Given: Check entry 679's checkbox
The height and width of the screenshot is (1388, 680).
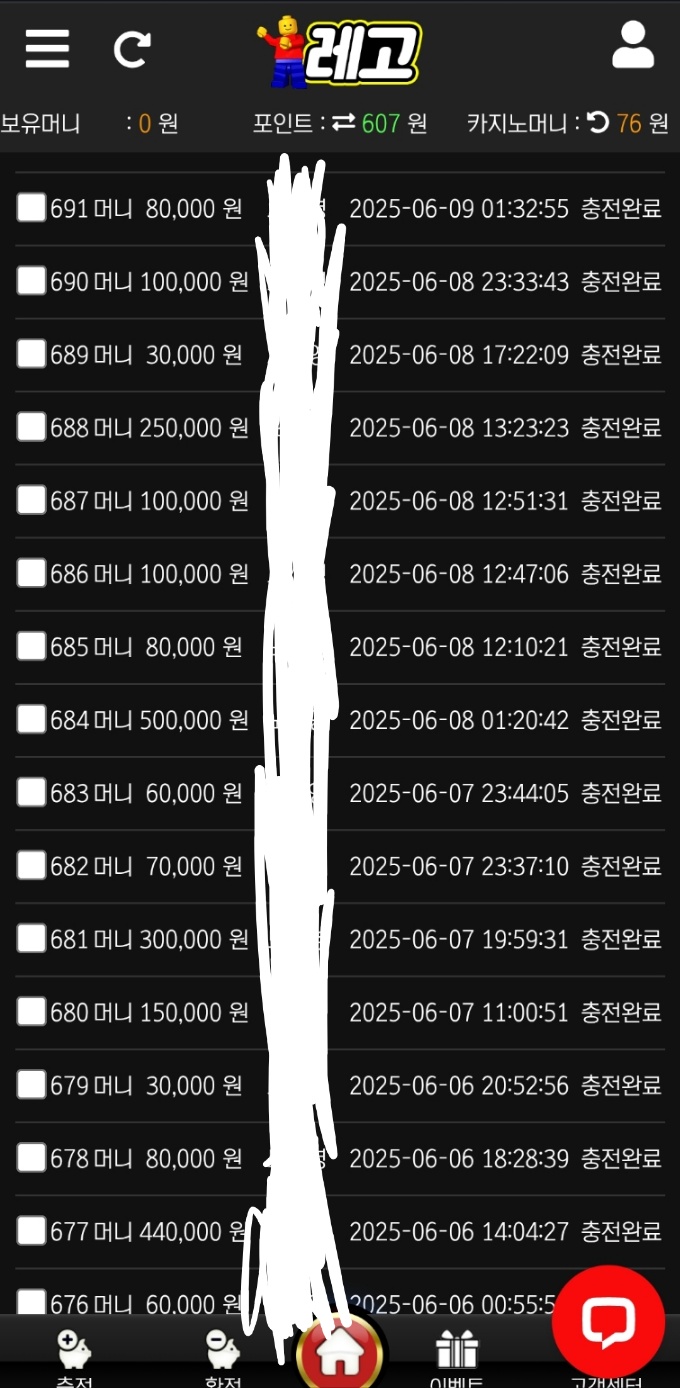Looking at the screenshot, I should (x=32, y=1084).
